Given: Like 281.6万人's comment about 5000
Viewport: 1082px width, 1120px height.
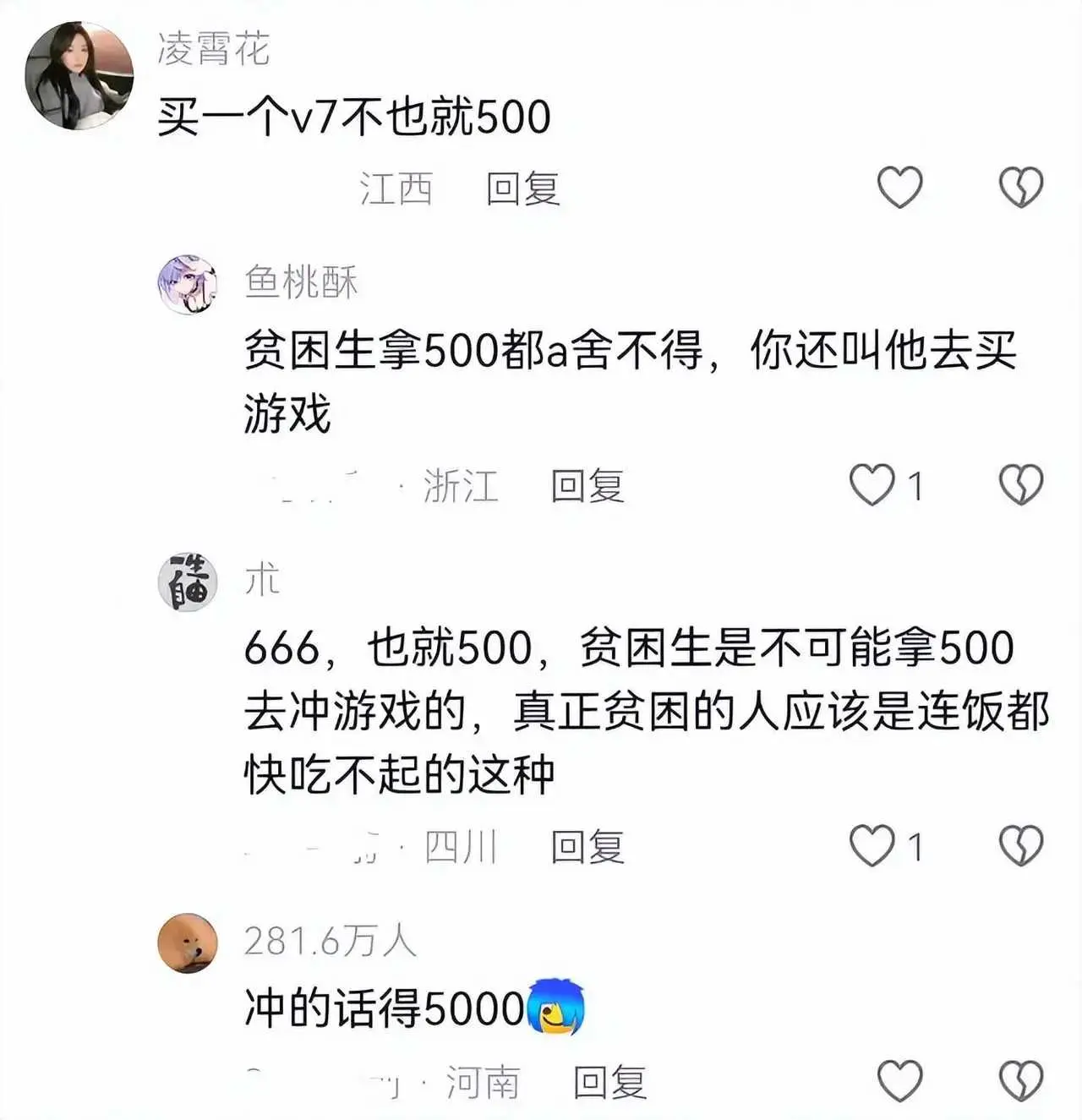Looking at the screenshot, I should (899, 1080).
